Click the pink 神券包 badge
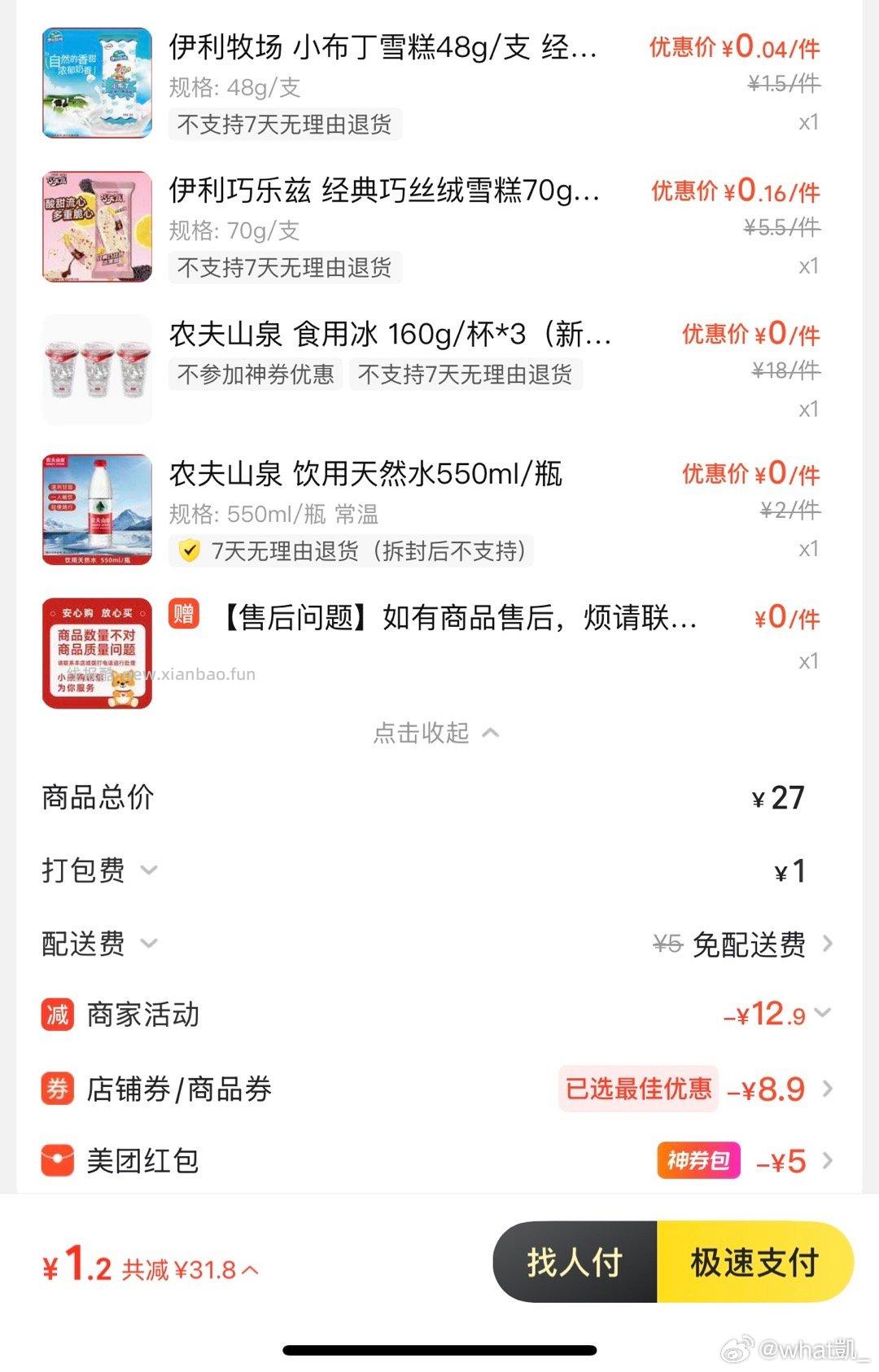879x1372 pixels. point(698,1162)
